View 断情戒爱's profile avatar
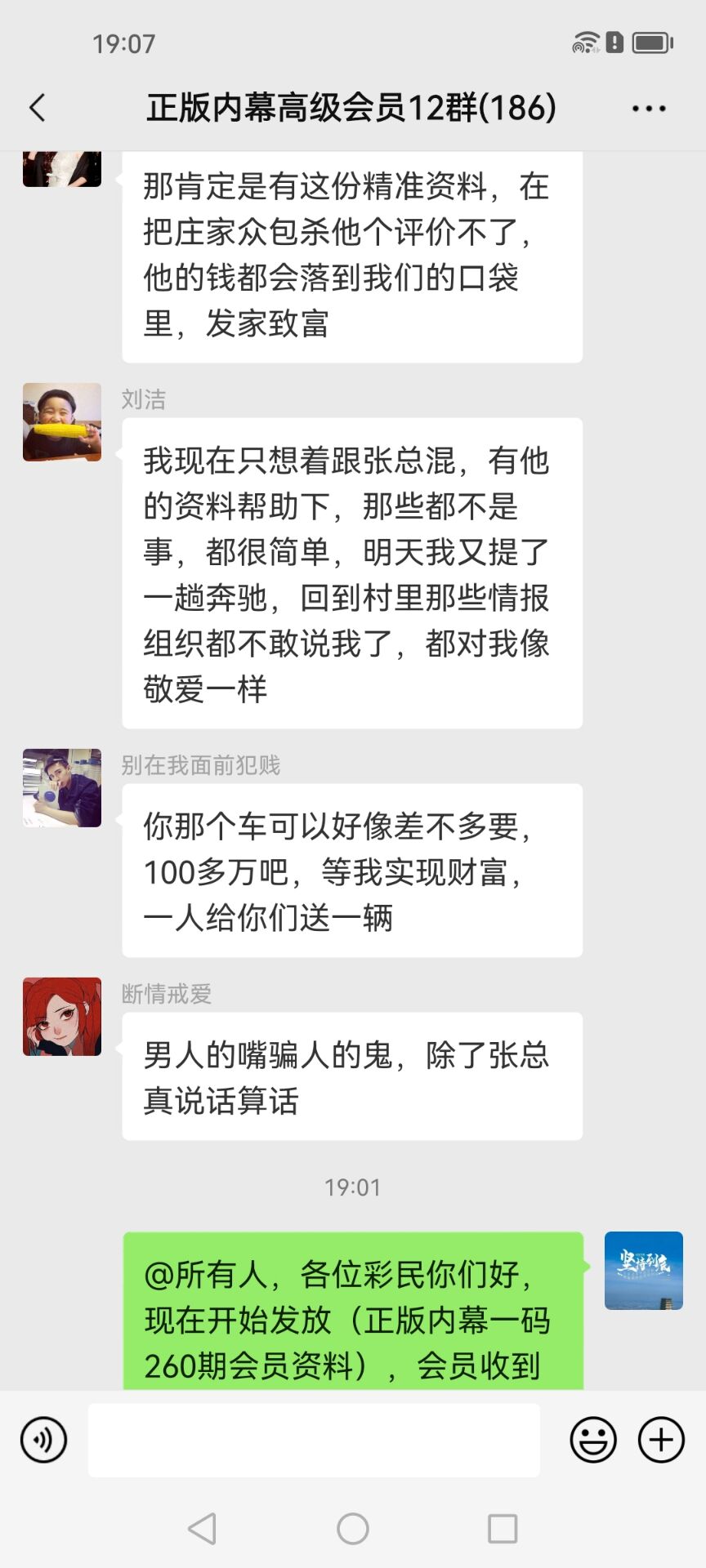The width and height of the screenshot is (706, 1568). 62,1017
